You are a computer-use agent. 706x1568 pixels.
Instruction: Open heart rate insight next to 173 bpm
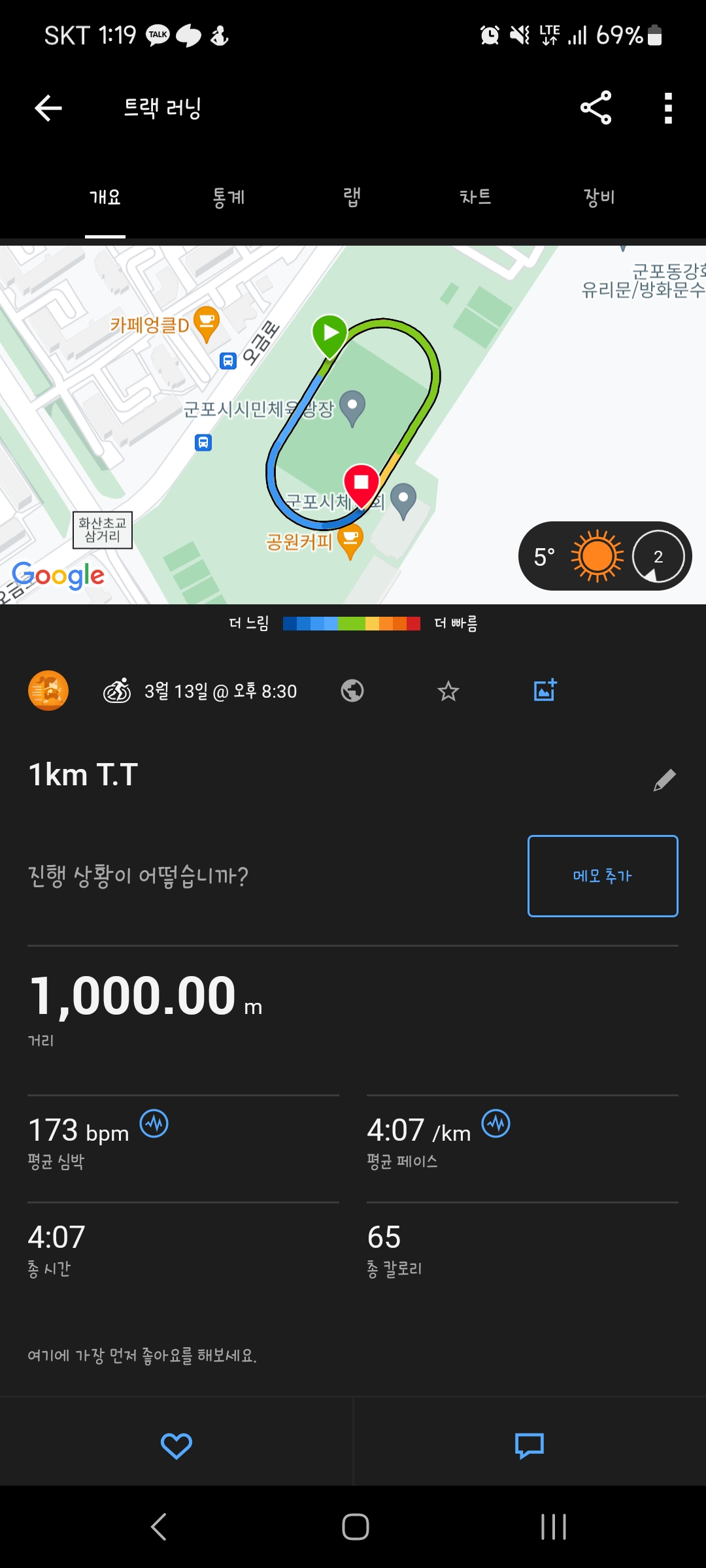(x=154, y=1124)
